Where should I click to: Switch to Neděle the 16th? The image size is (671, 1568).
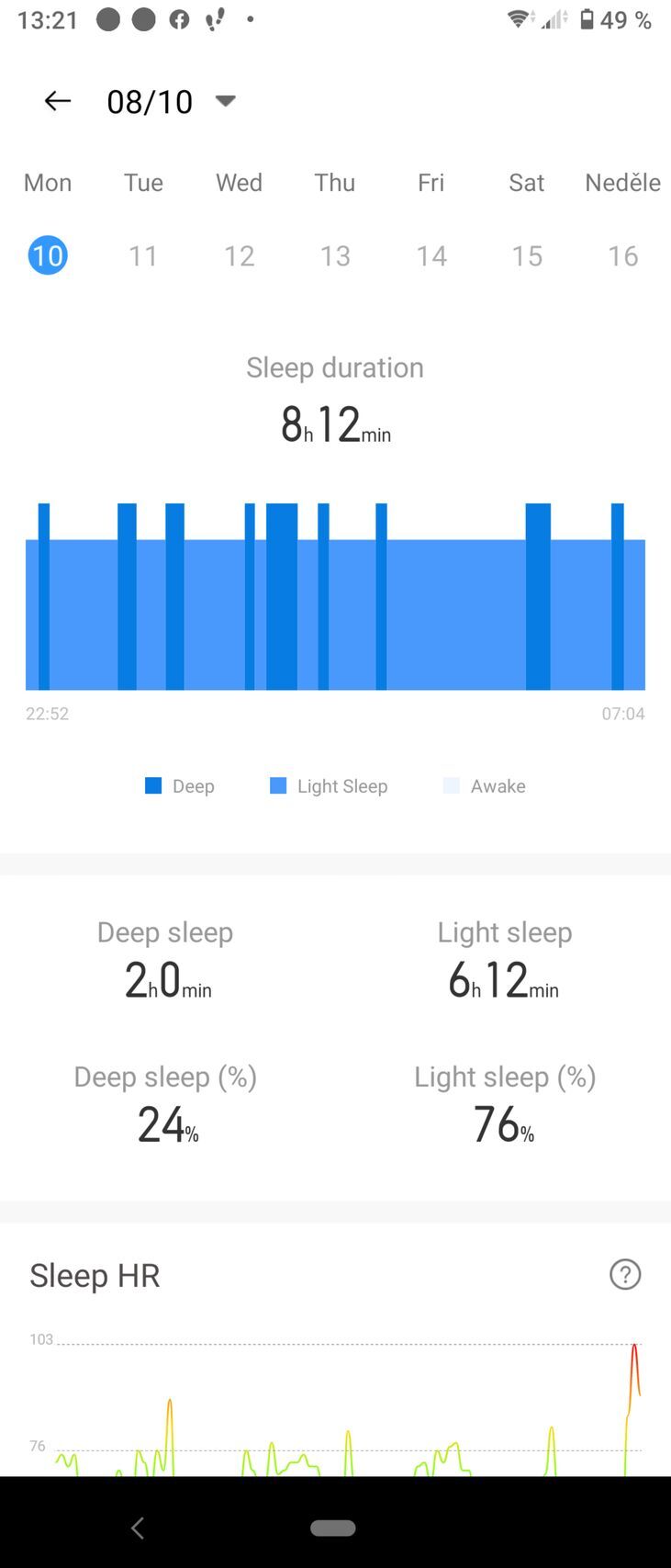[x=623, y=255]
